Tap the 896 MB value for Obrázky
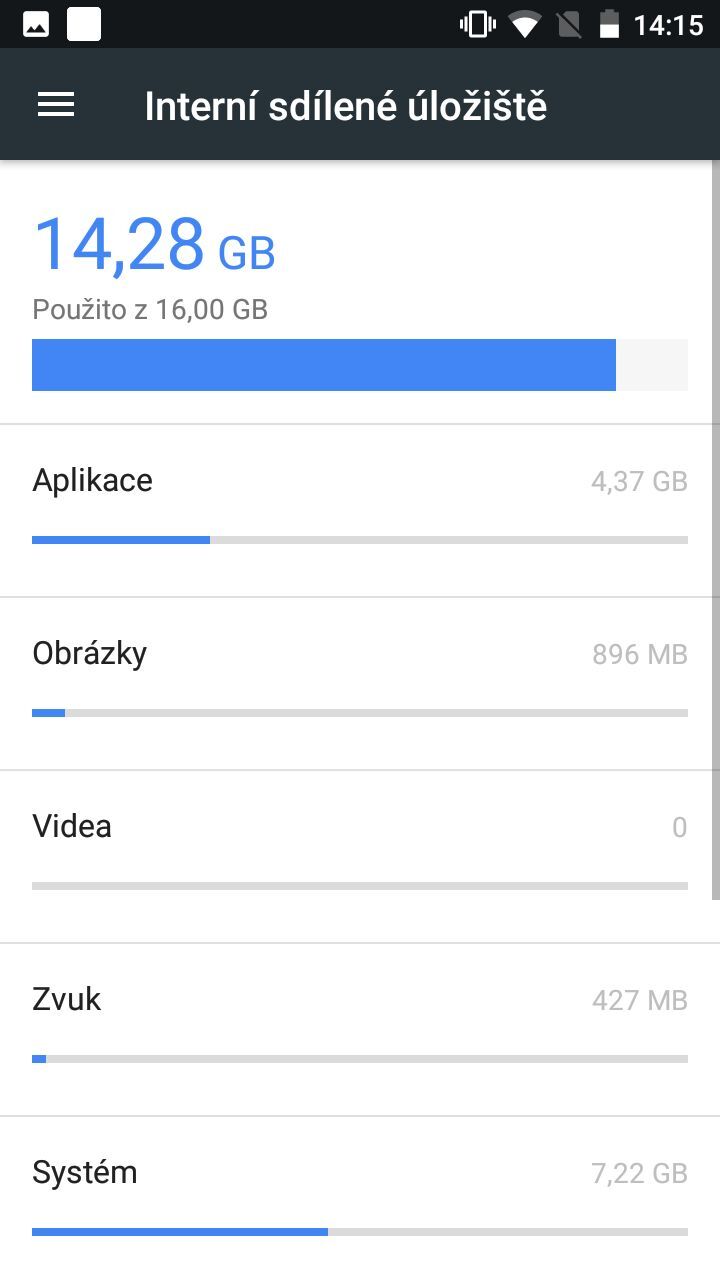Viewport: 720px width, 1280px height. coord(639,653)
